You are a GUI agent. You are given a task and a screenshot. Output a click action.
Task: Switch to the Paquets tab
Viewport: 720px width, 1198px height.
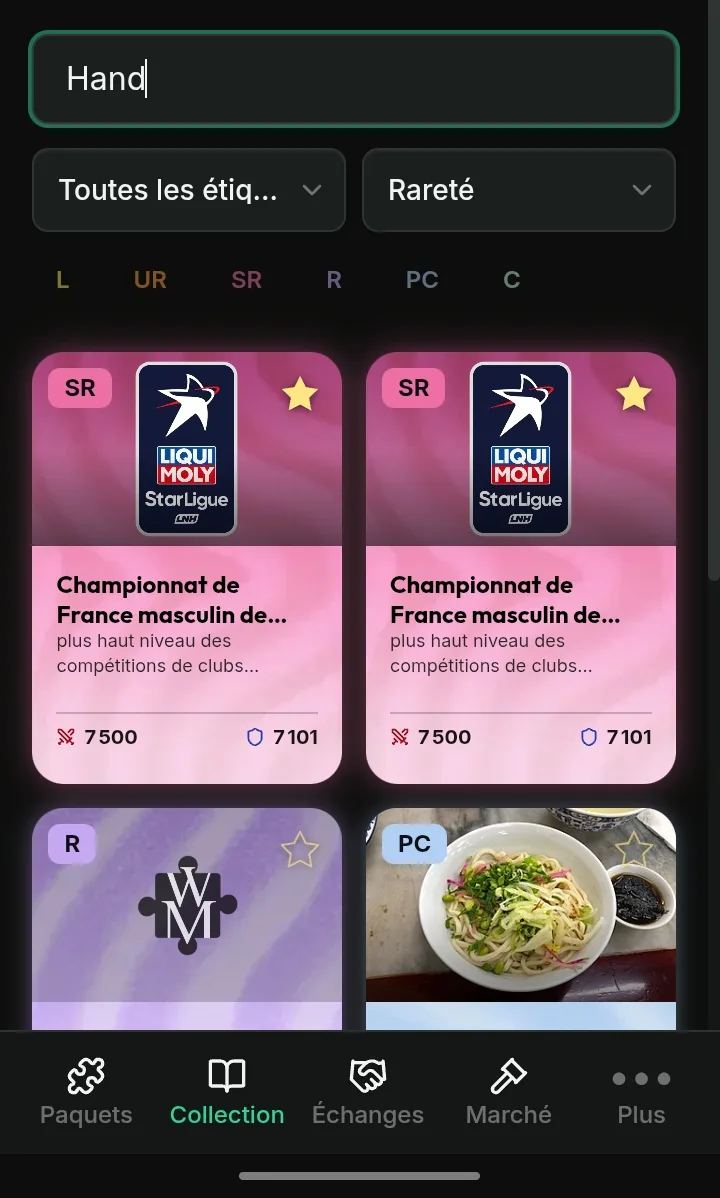[x=86, y=1093]
